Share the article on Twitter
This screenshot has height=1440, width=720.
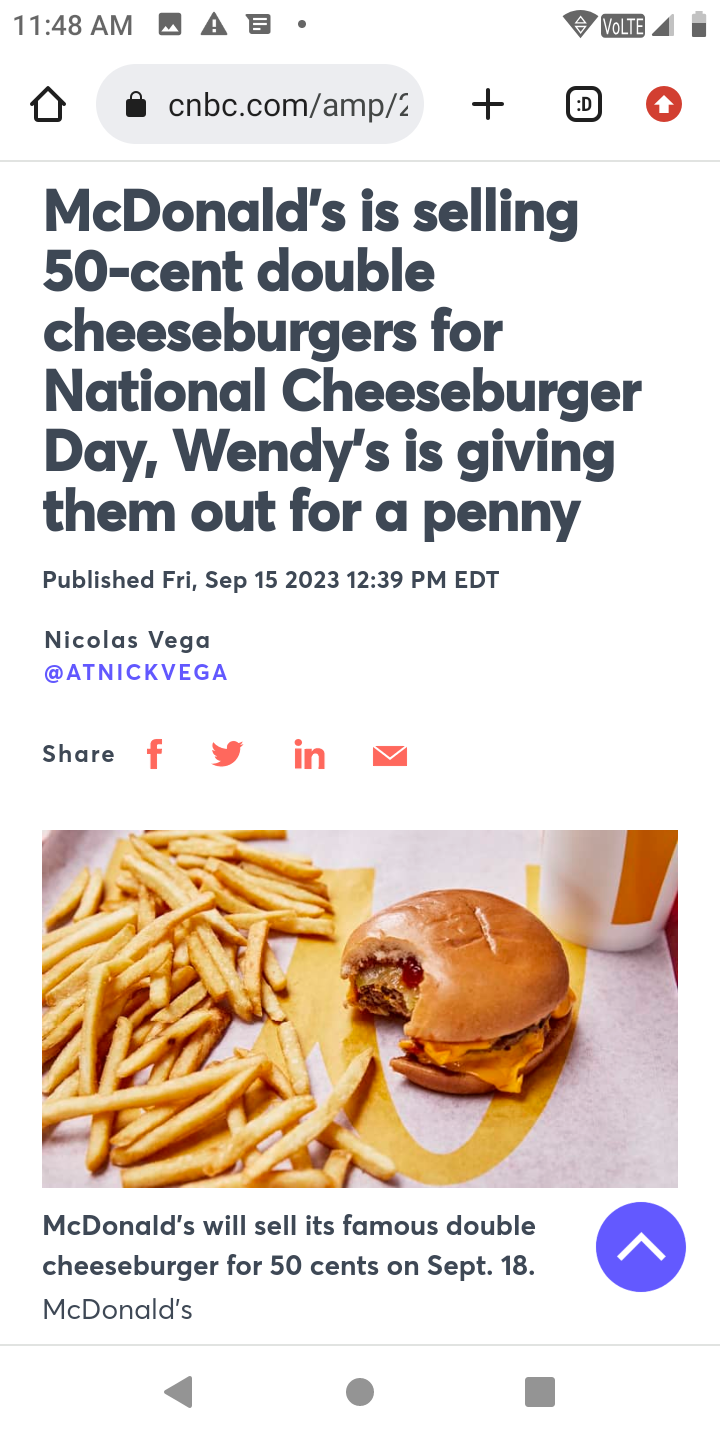tap(228, 754)
